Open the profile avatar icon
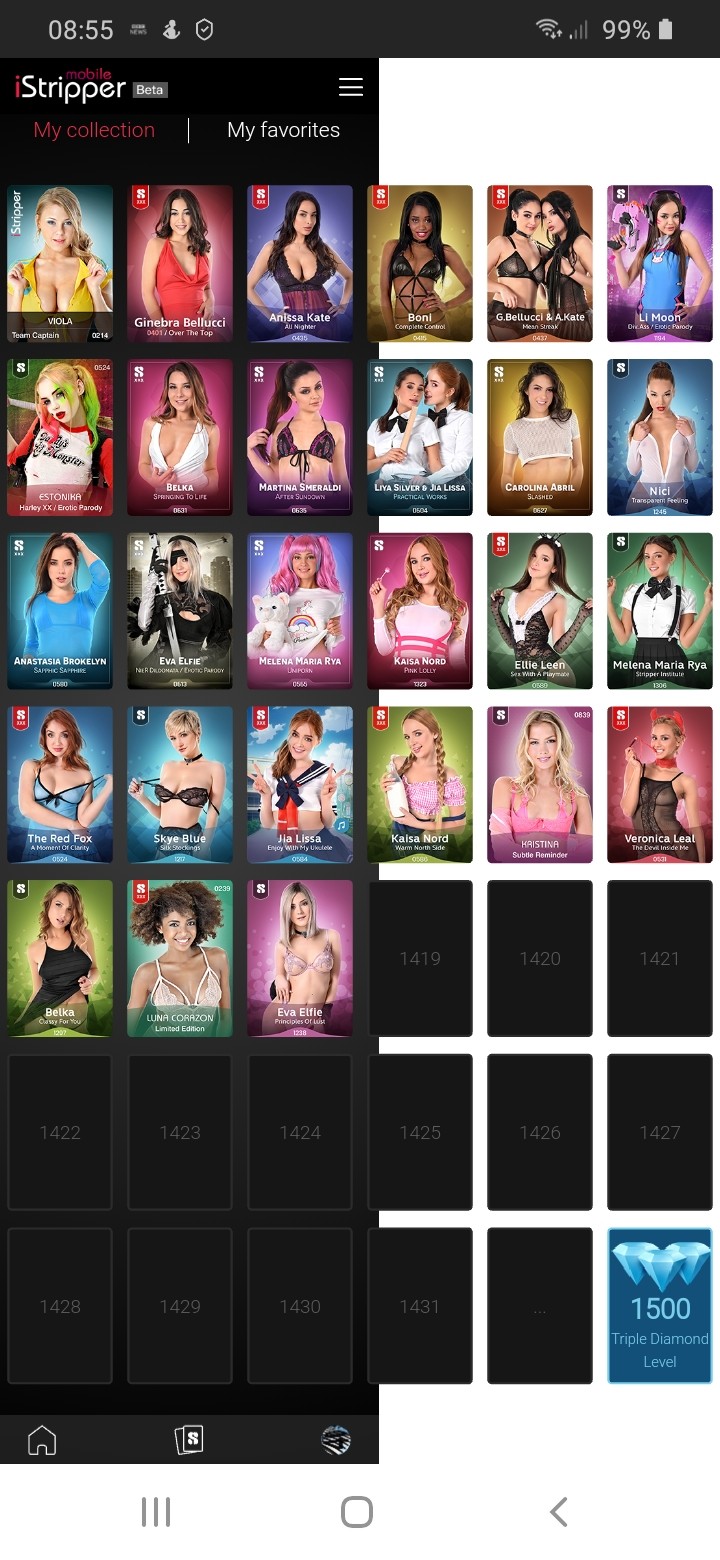This screenshot has width=720, height=1560. pos(336,1440)
